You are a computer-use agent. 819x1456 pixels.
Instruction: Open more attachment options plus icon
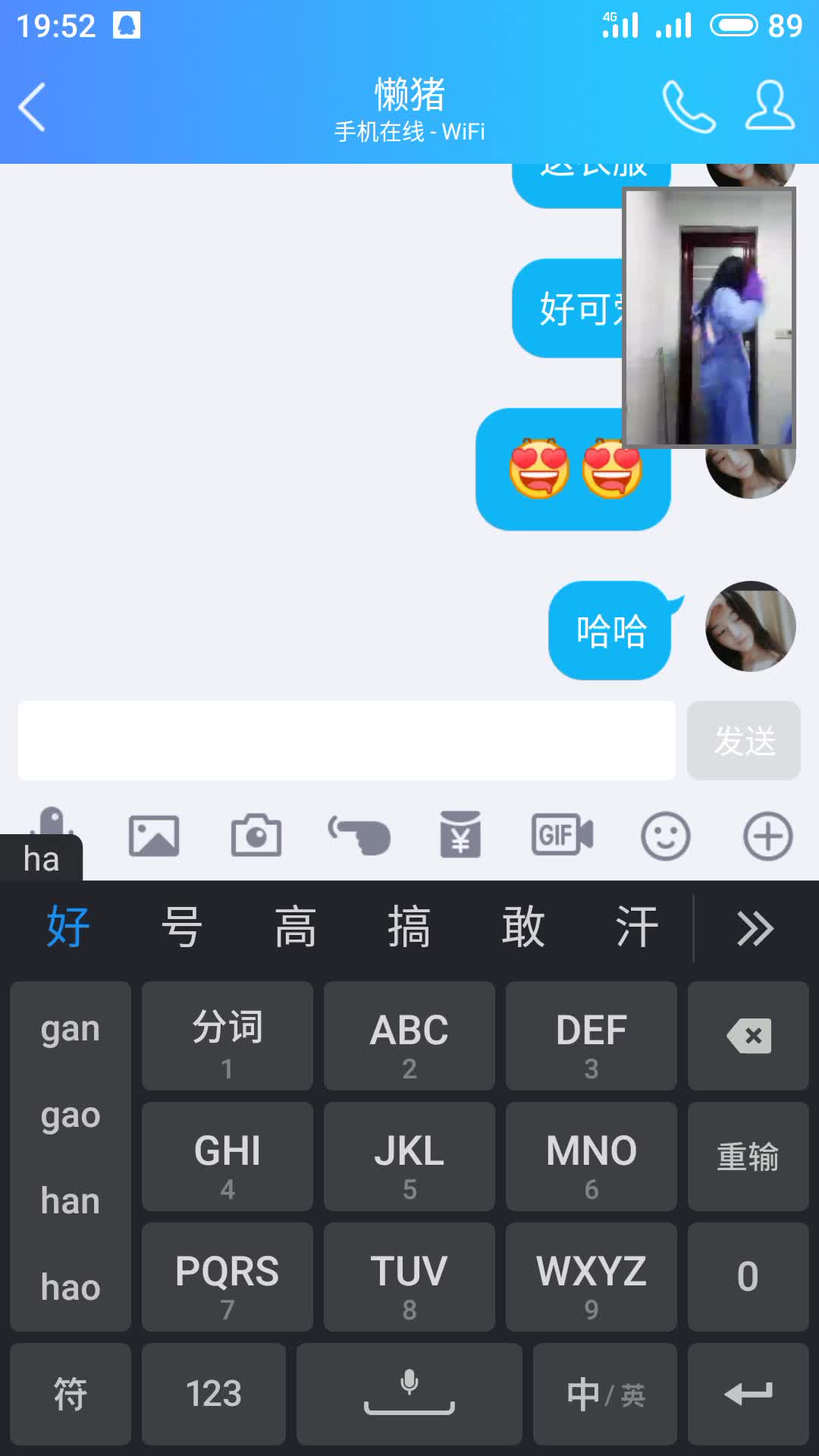pyautogui.click(x=767, y=836)
